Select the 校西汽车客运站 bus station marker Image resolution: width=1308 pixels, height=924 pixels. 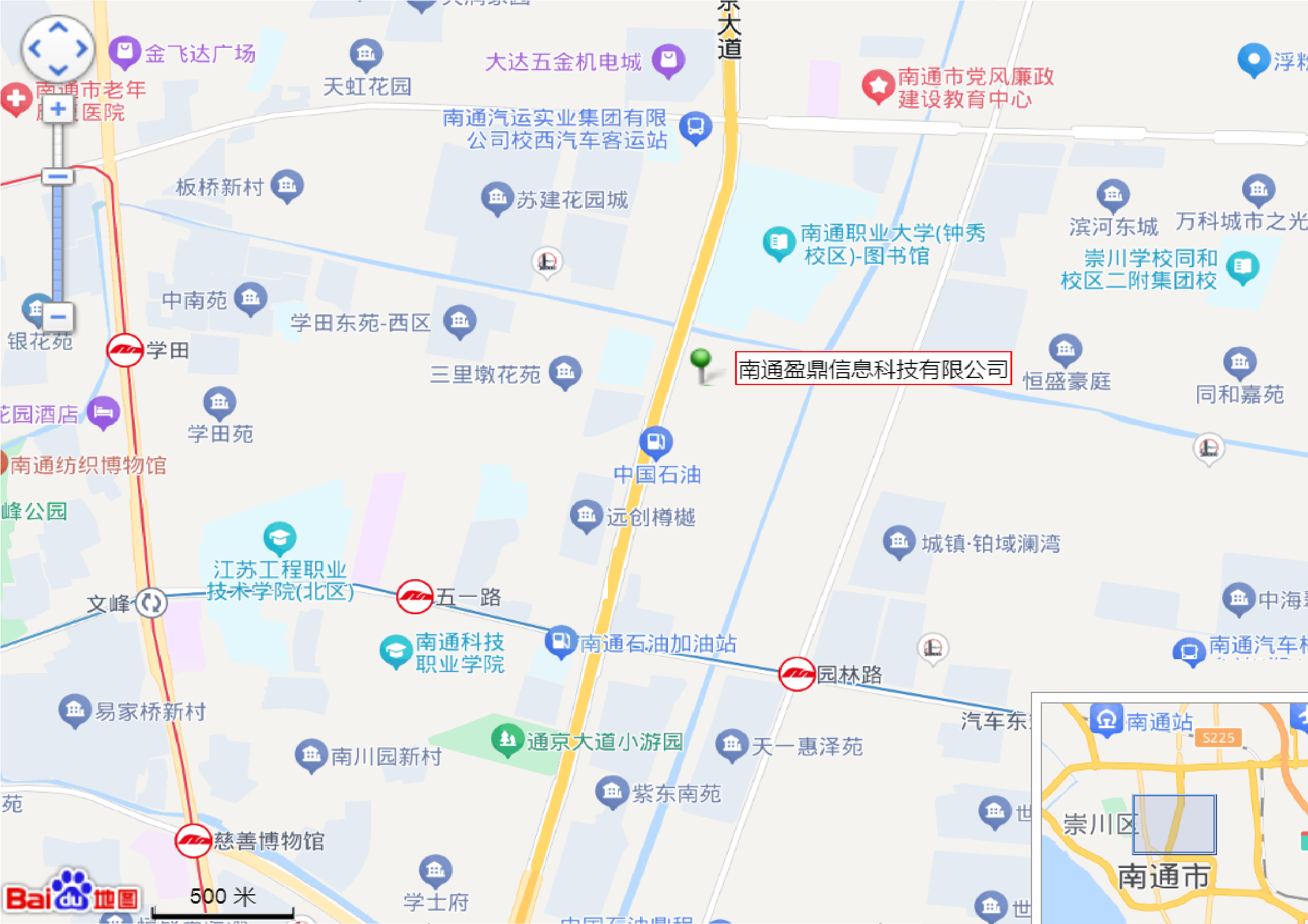pyautogui.click(x=695, y=127)
